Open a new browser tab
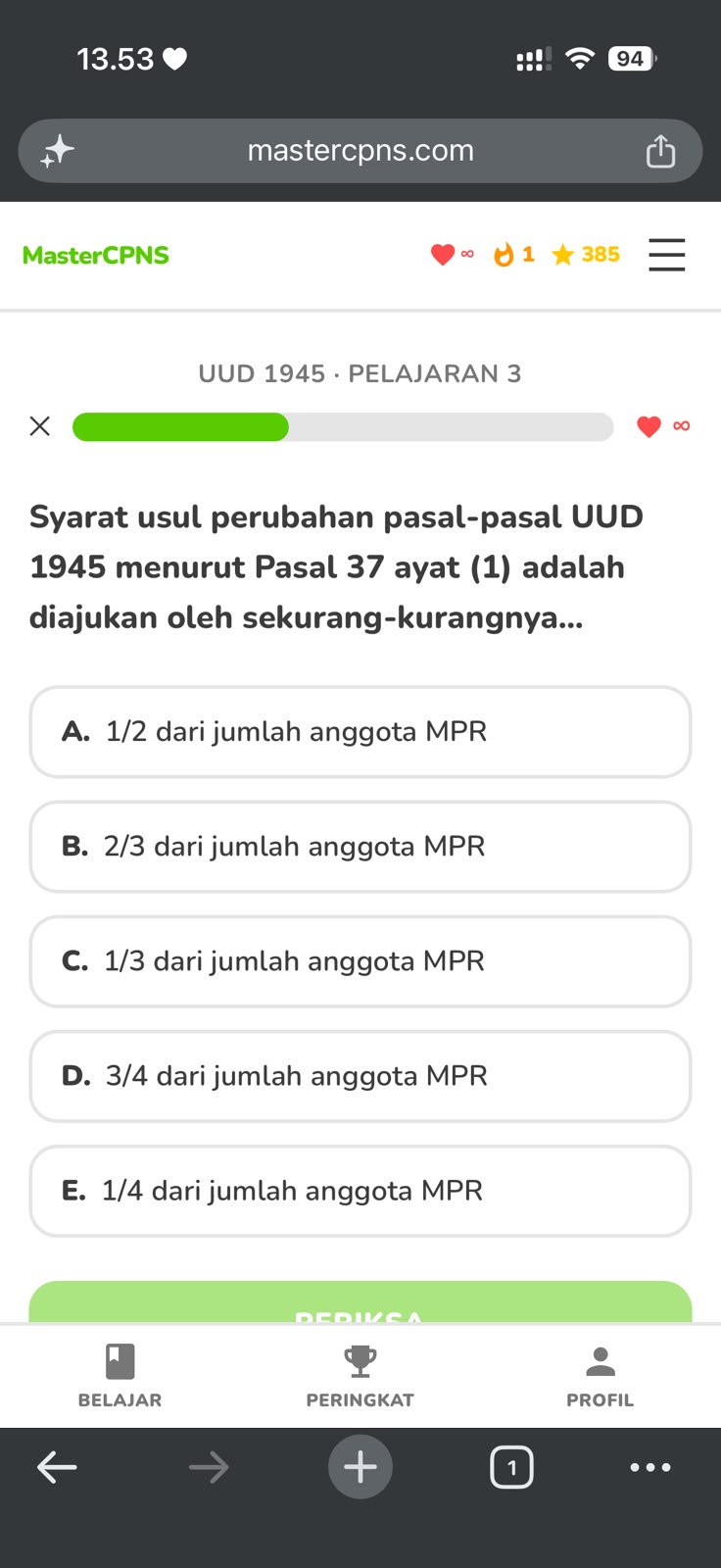721x1568 pixels. pyautogui.click(x=360, y=1467)
